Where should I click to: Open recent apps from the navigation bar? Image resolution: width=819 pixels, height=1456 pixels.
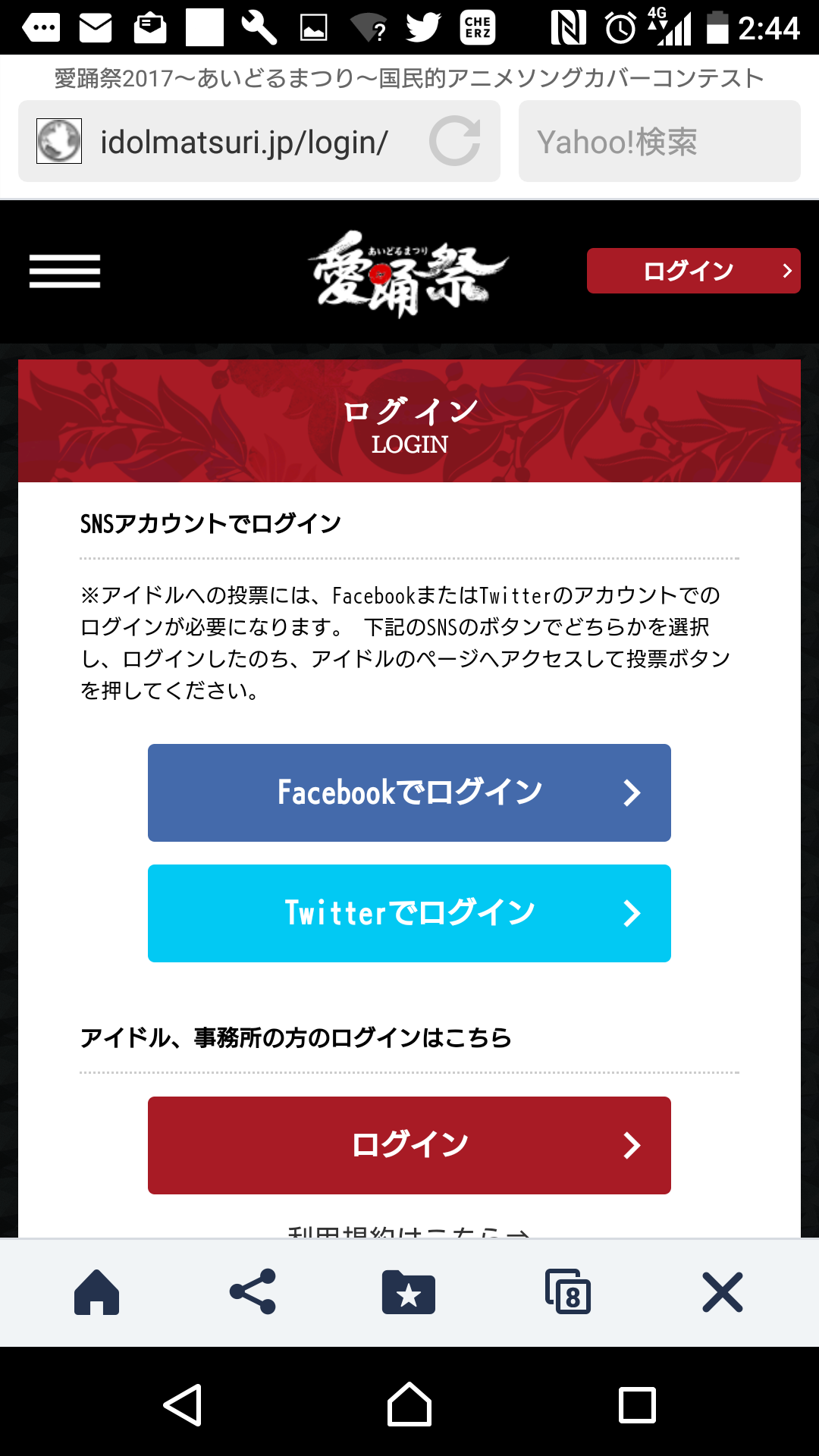[x=637, y=1405]
